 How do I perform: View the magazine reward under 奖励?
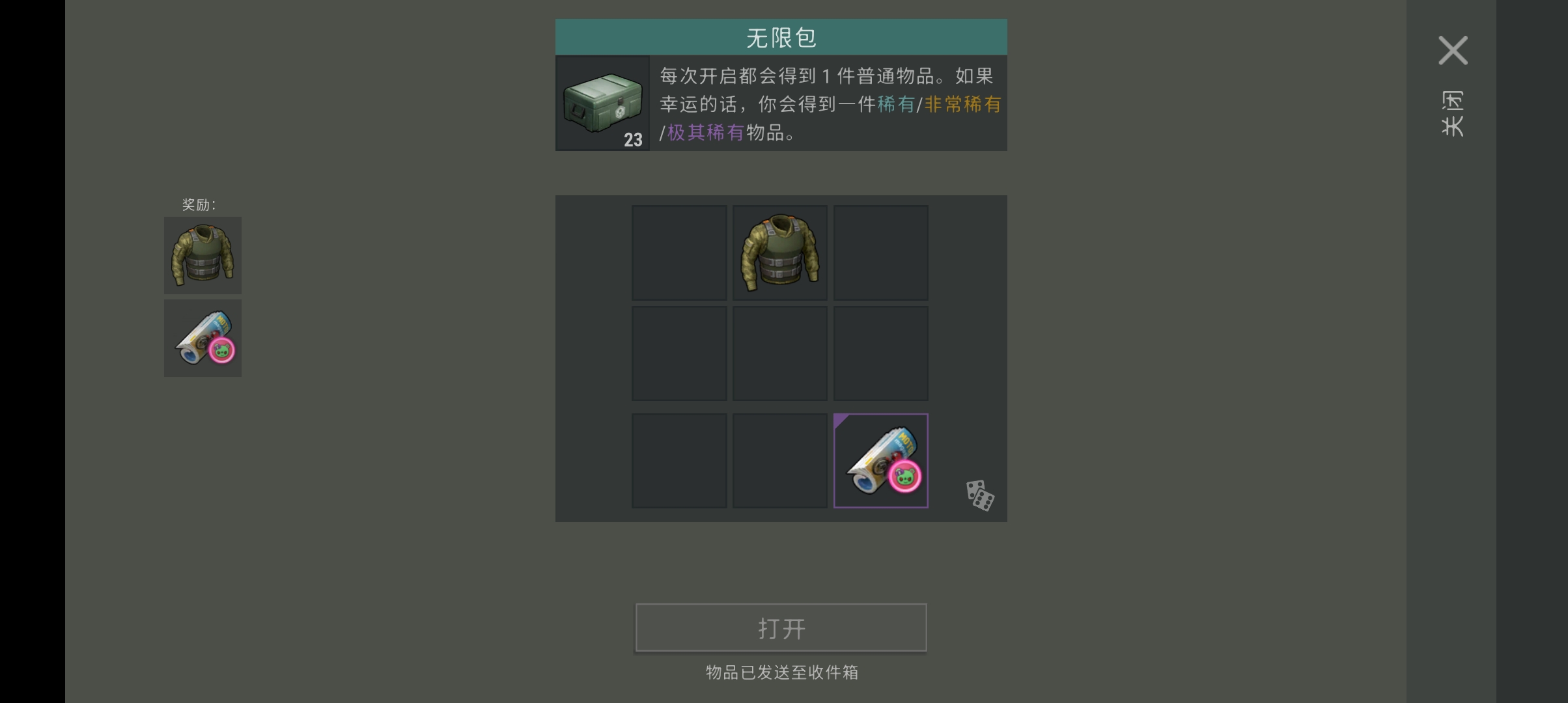click(x=203, y=338)
